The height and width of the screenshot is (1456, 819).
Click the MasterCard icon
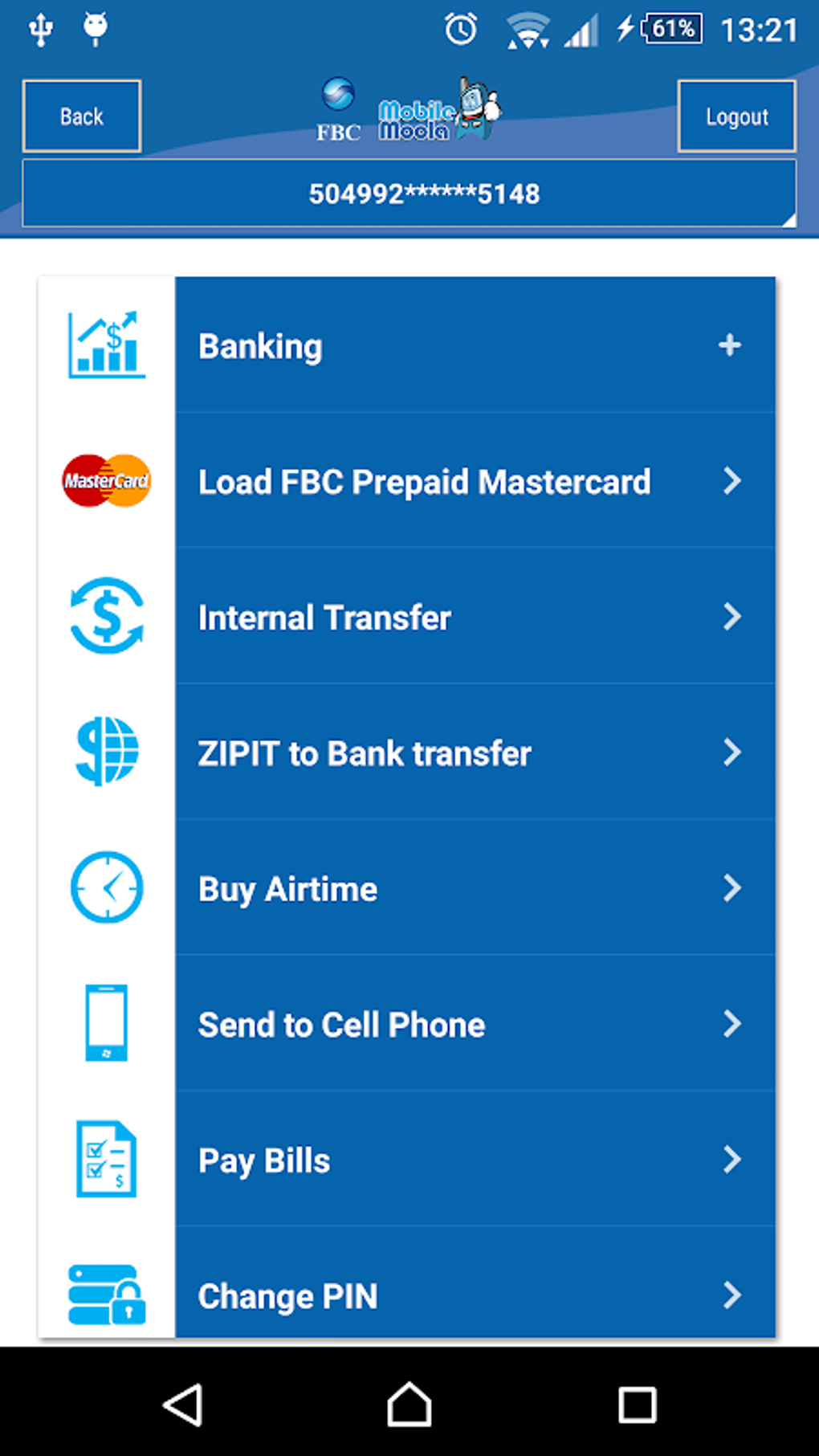(x=106, y=480)
